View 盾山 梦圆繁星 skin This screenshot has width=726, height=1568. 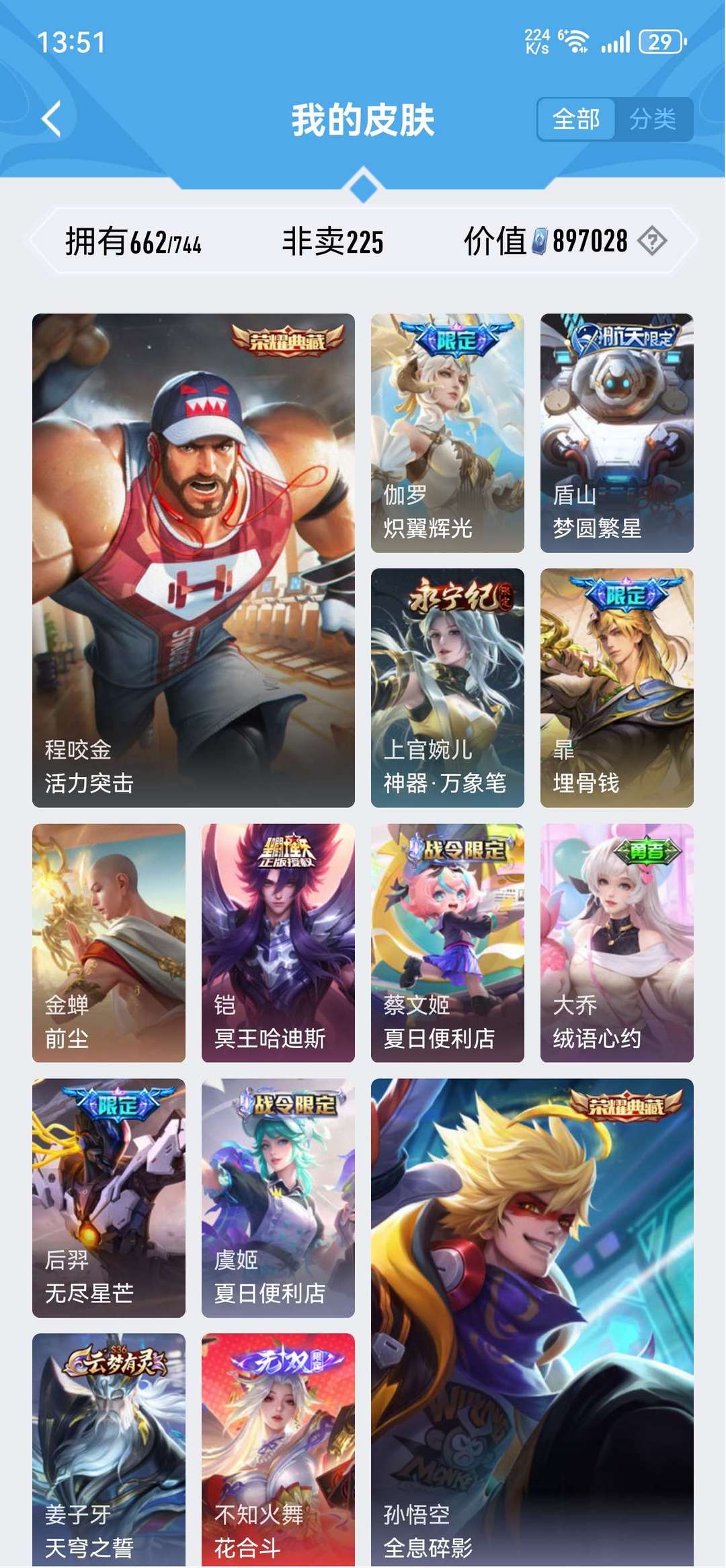coord(616,433)
